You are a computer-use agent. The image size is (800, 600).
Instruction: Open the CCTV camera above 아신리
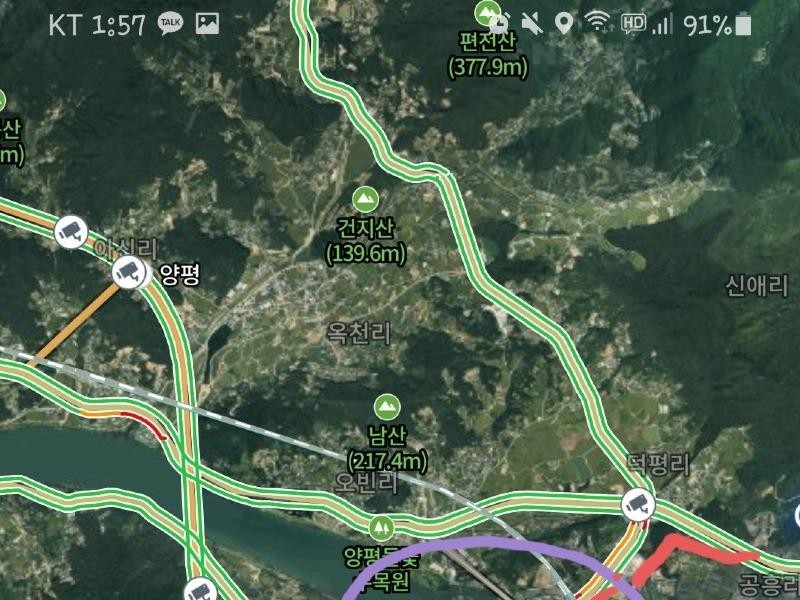(x=70, y=231)
